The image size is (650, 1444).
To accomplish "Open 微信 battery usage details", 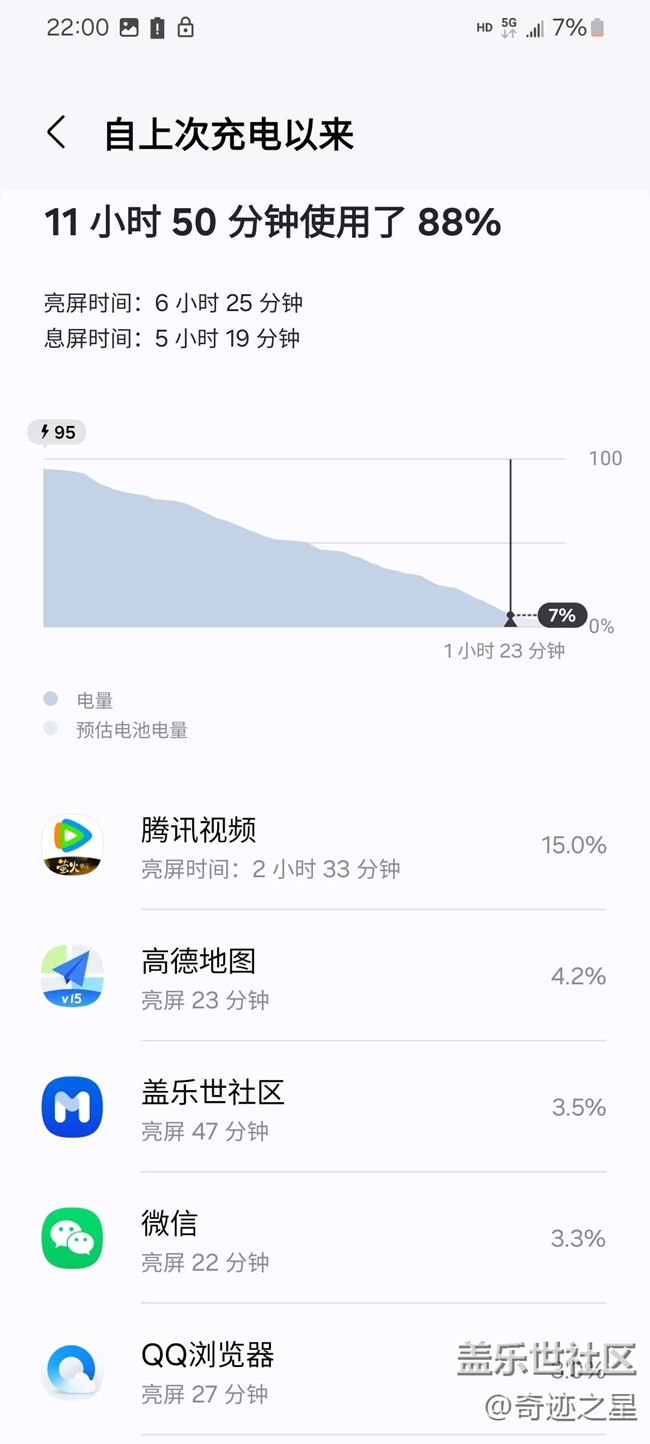I will [325, 1238].
